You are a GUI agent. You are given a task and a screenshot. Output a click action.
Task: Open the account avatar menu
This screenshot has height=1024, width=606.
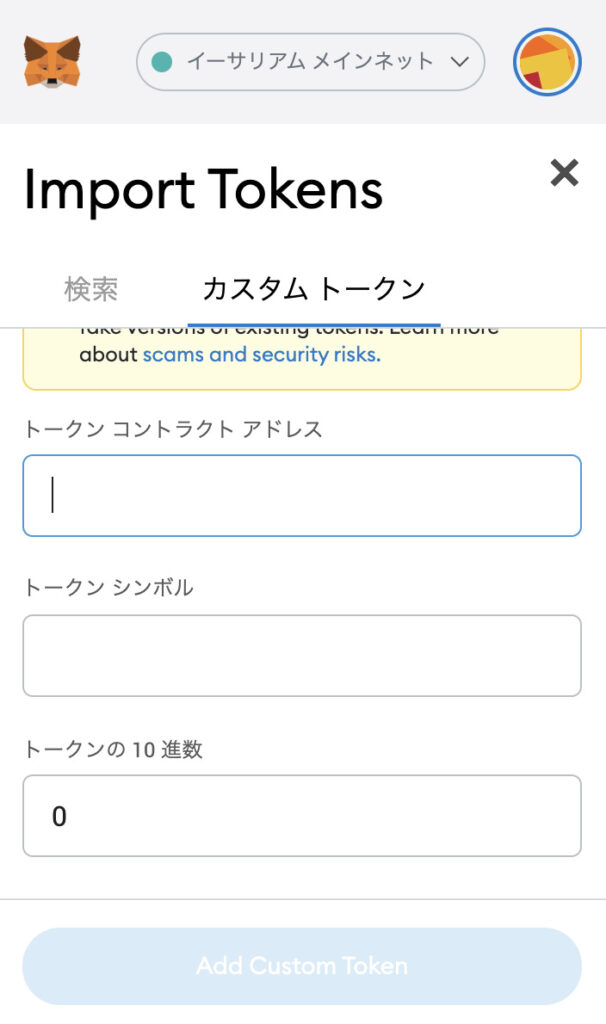tap(547, 61)
